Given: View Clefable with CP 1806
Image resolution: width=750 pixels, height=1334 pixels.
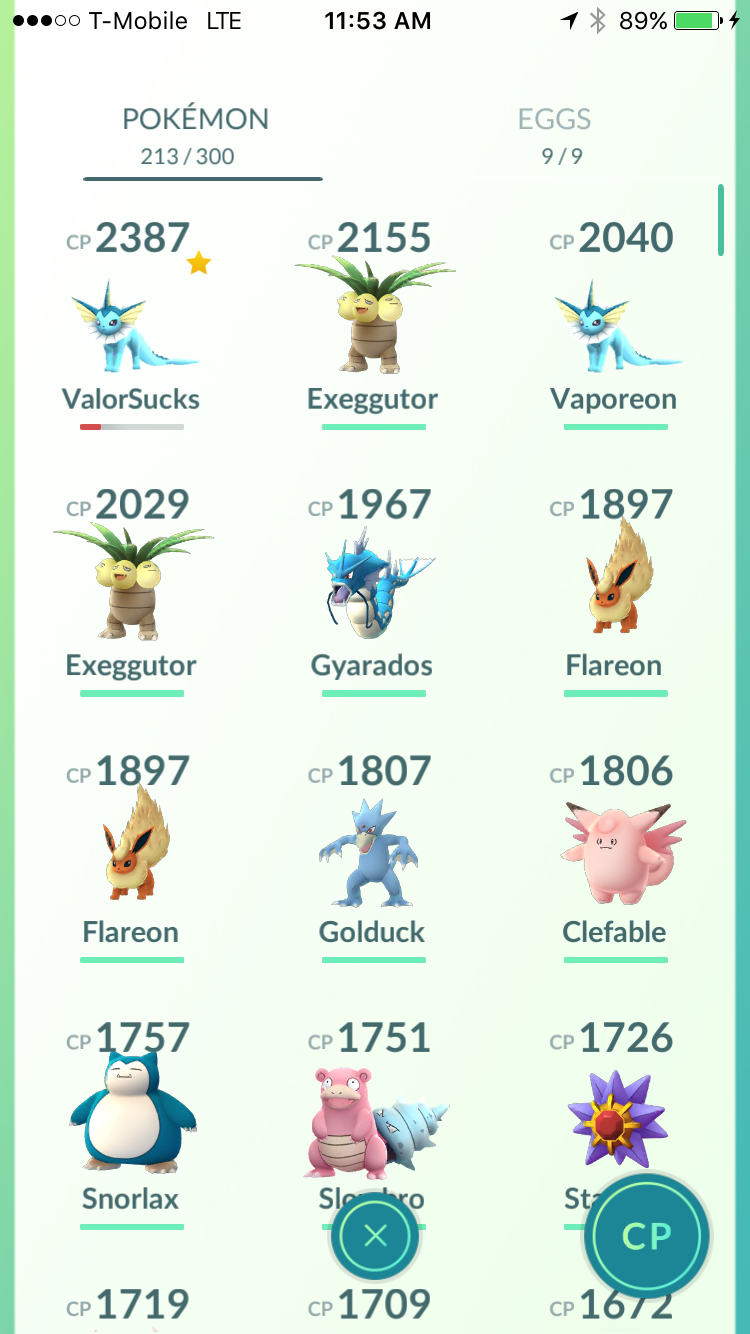Looking at the screenshot, I should (614, 858).
